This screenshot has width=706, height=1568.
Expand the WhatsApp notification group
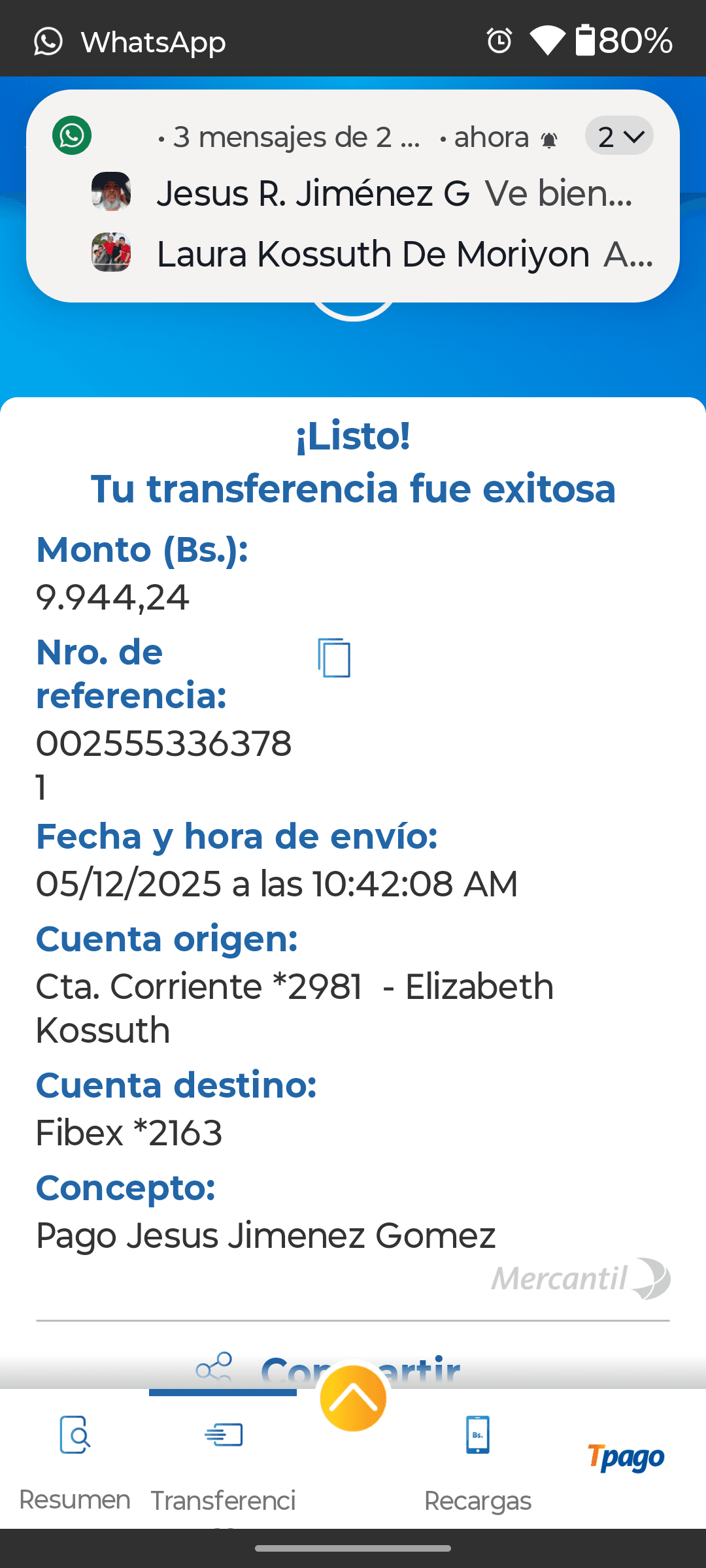point(618,136)
